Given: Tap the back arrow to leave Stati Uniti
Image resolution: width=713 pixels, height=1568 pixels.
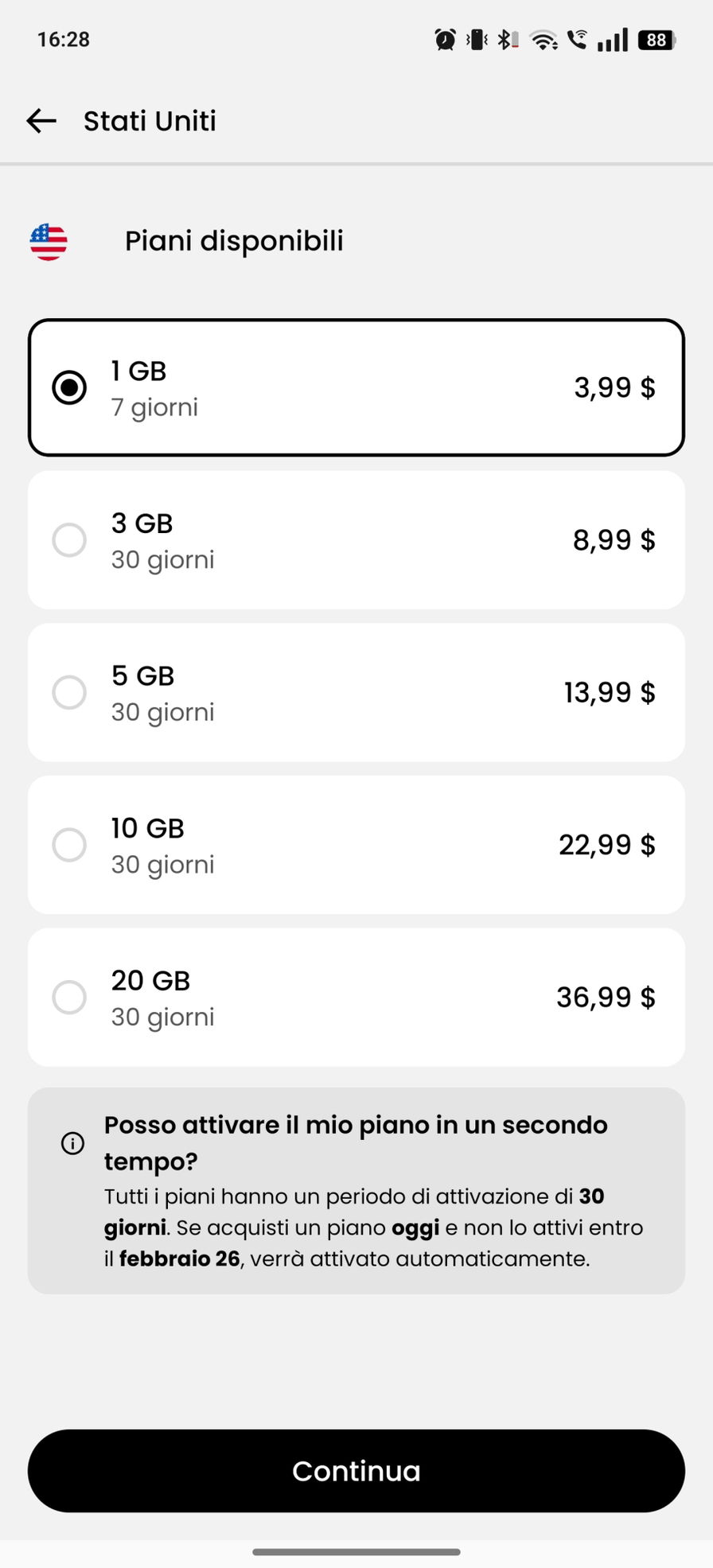Looking at the screenshot, I should [x=41, y=121].
